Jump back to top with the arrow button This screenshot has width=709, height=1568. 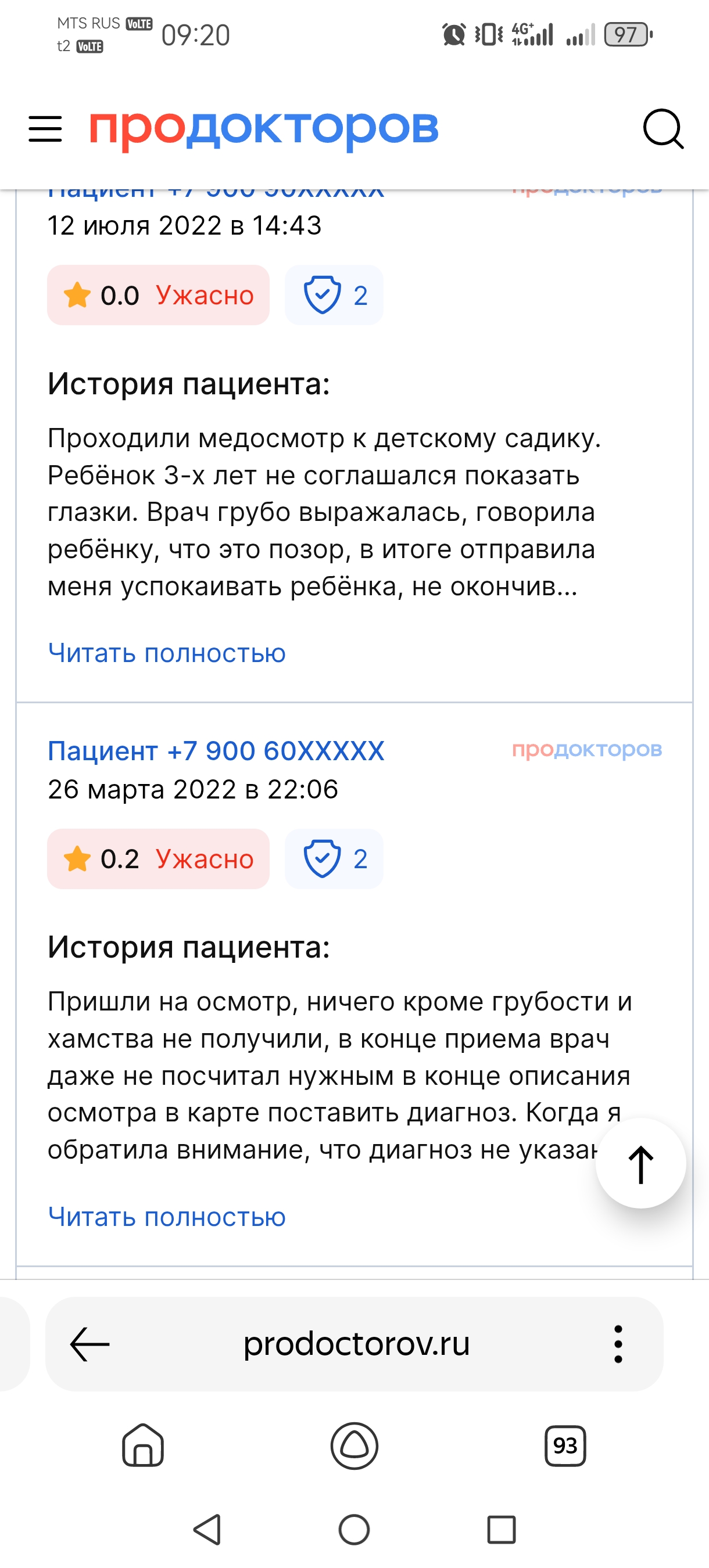coord(640,1164)
